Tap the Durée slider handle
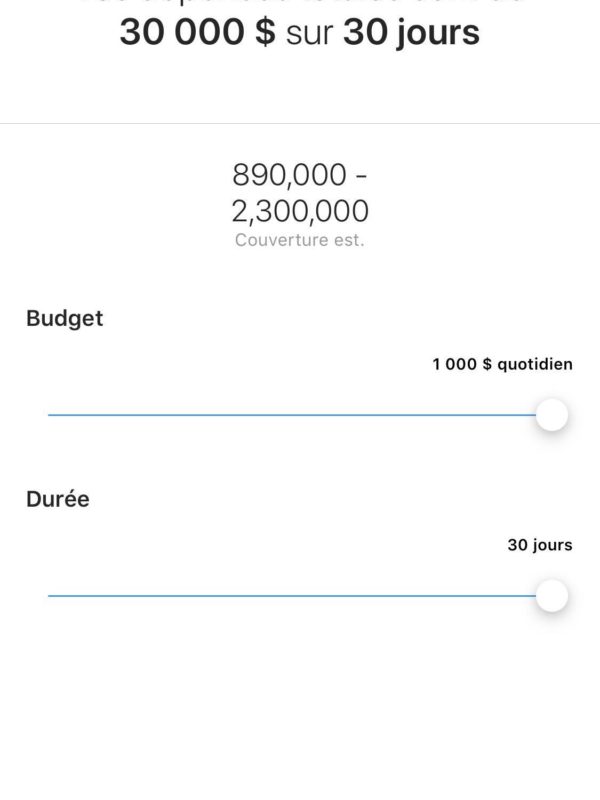Screen dimensions: 600x800 [x=551, y=596]
